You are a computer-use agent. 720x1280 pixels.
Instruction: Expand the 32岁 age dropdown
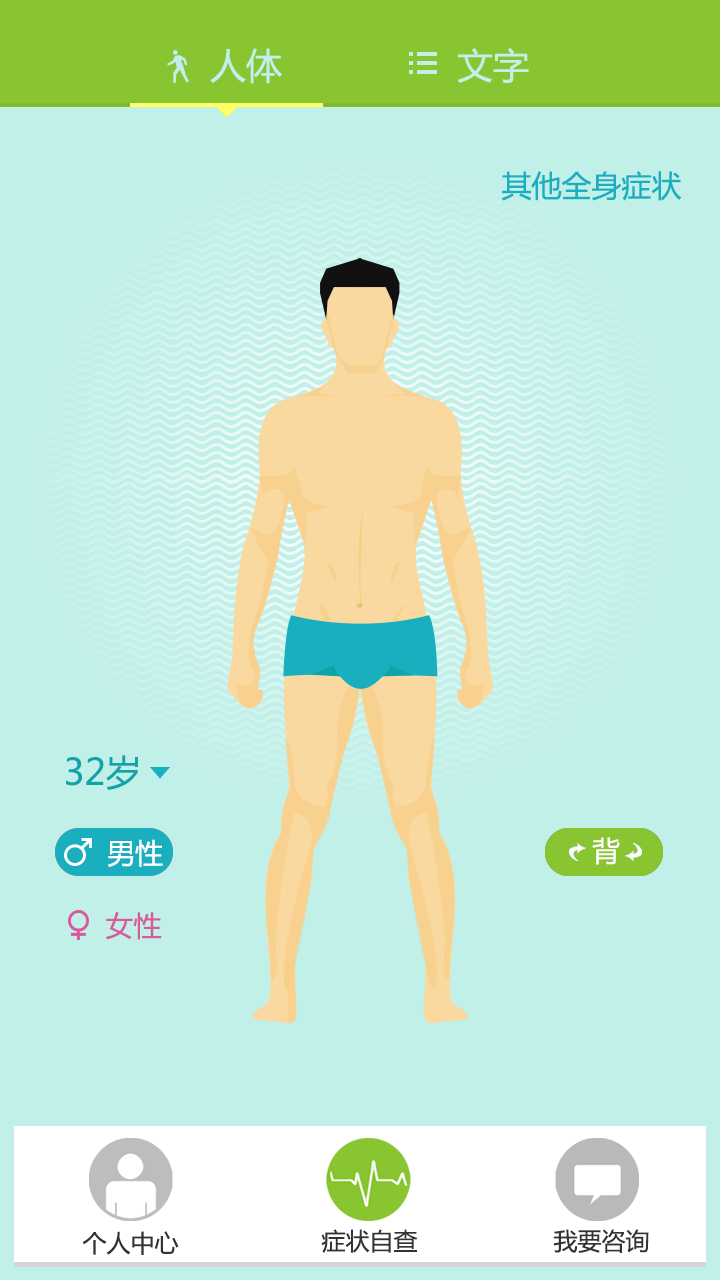coord(116,772)
